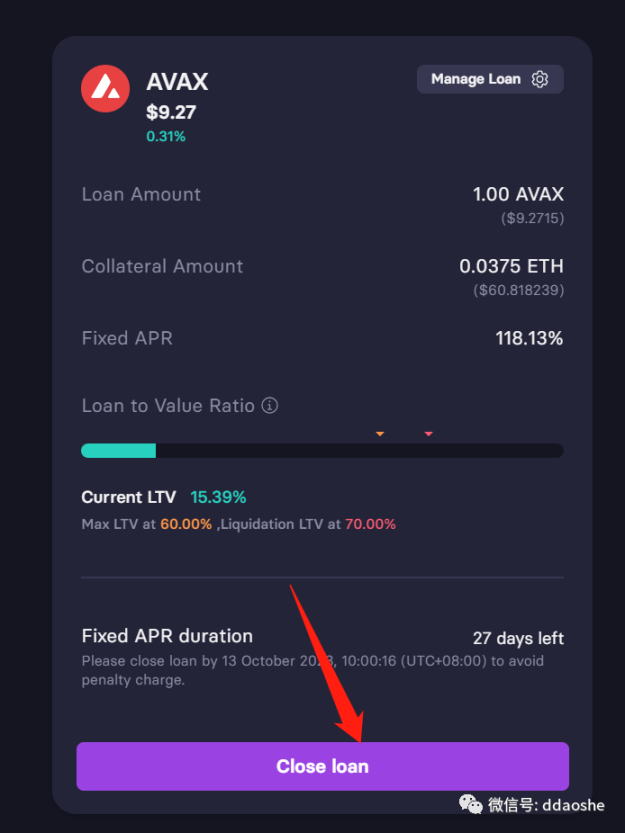Show Loan to Value Ratio info
This screenshot has width=625, height=833.
[269, 406]
